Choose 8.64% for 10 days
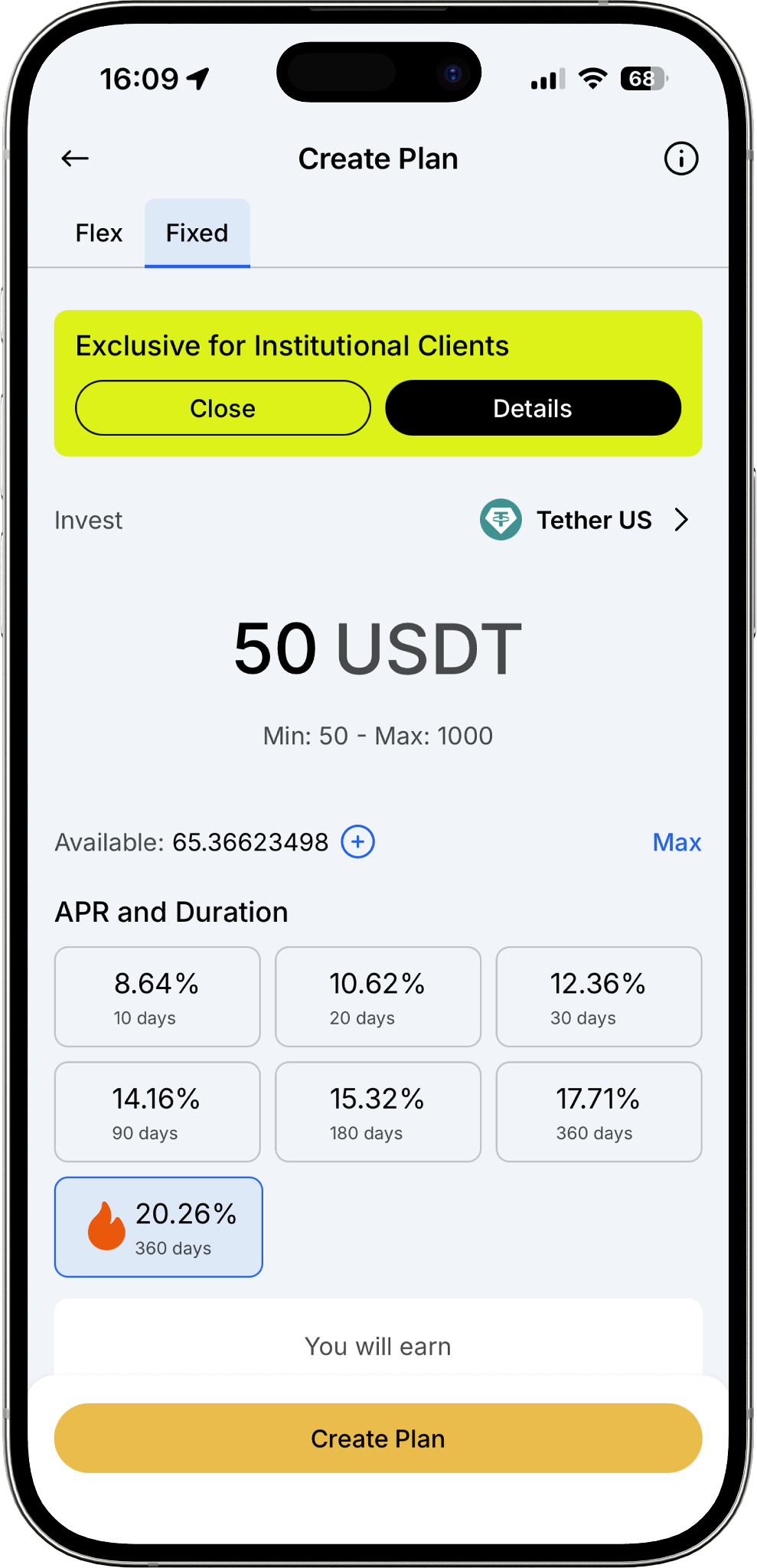Screen dimensions: 757x1568 coord(158,997)
